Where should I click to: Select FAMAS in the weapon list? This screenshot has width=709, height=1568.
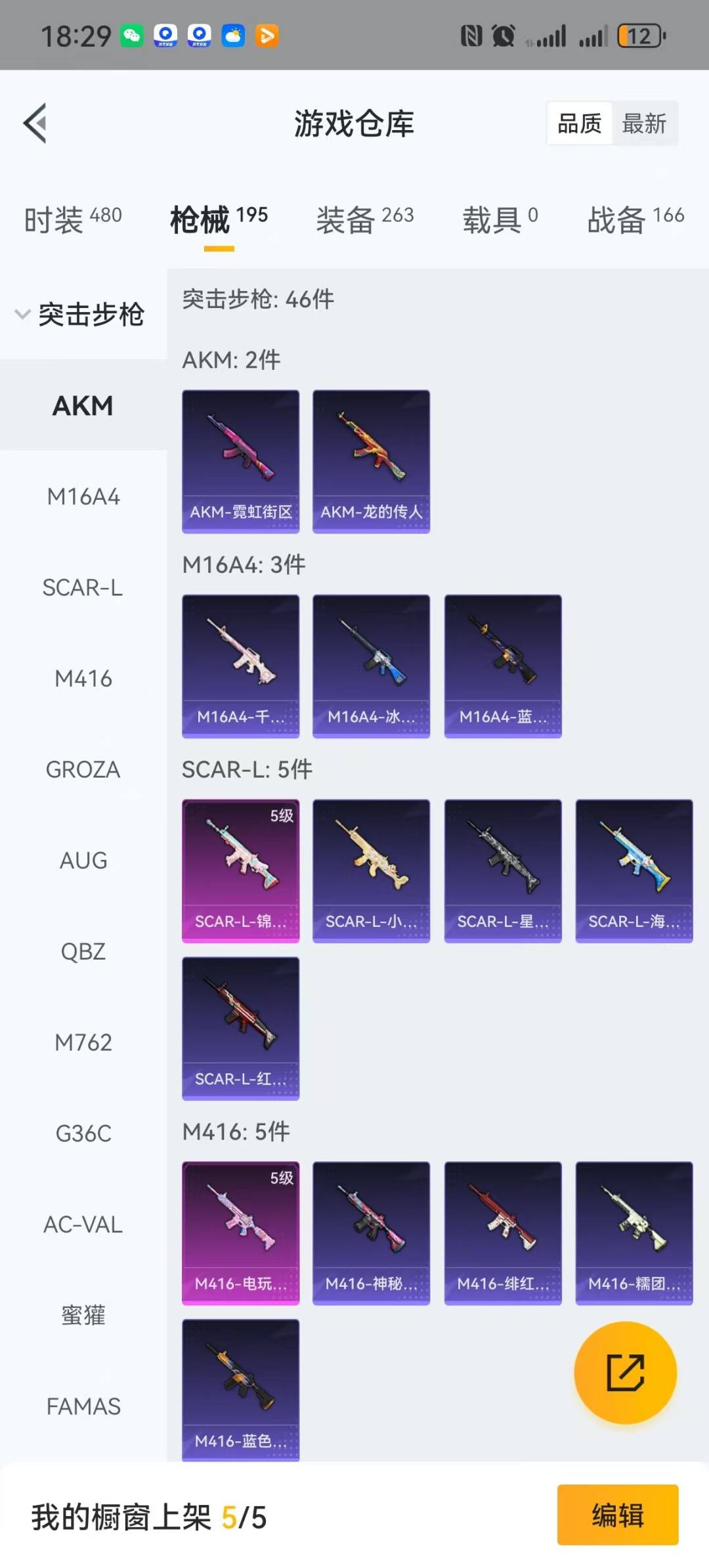click(83, 1406)
